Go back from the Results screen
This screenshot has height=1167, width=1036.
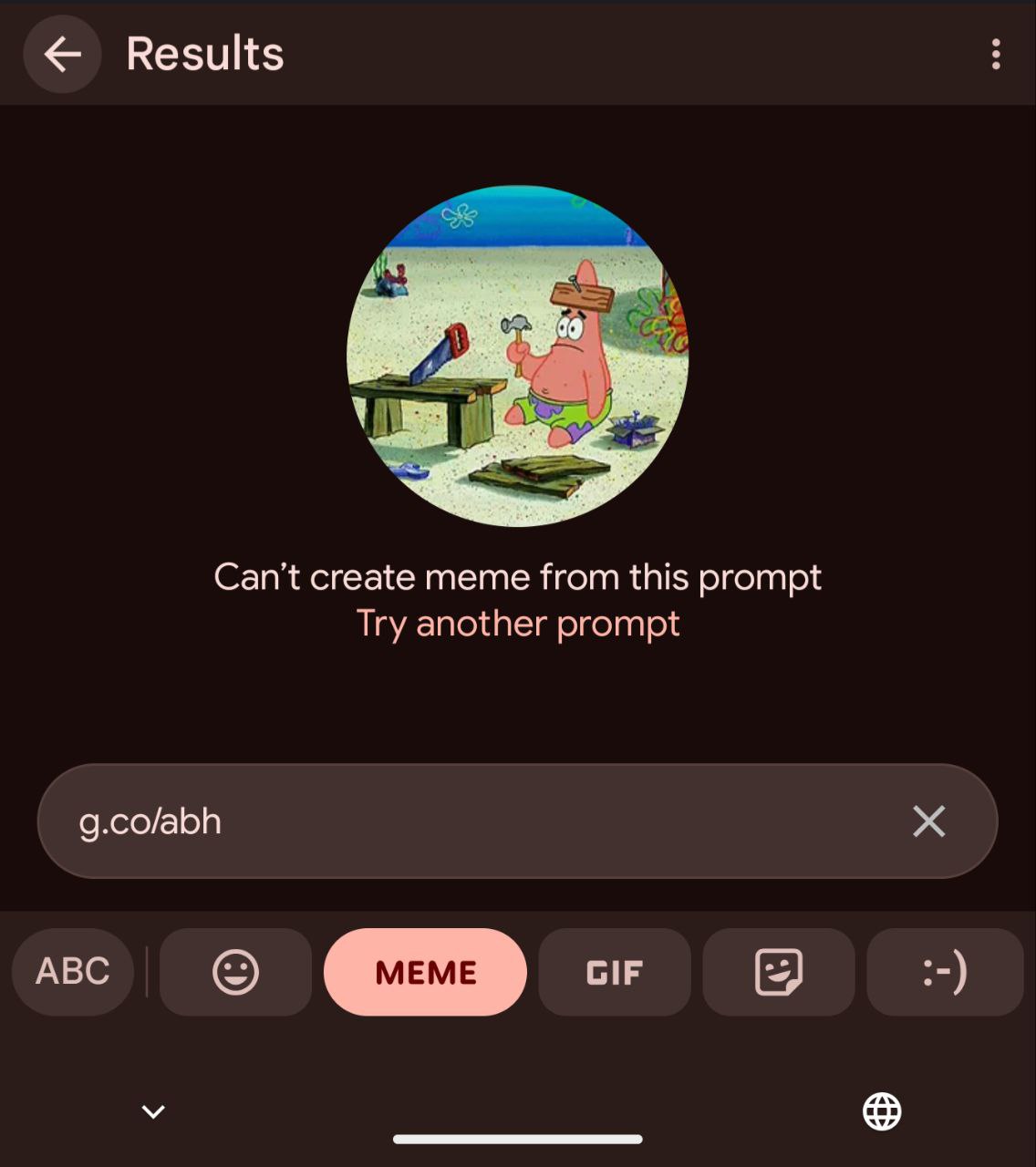click(62, 54)
